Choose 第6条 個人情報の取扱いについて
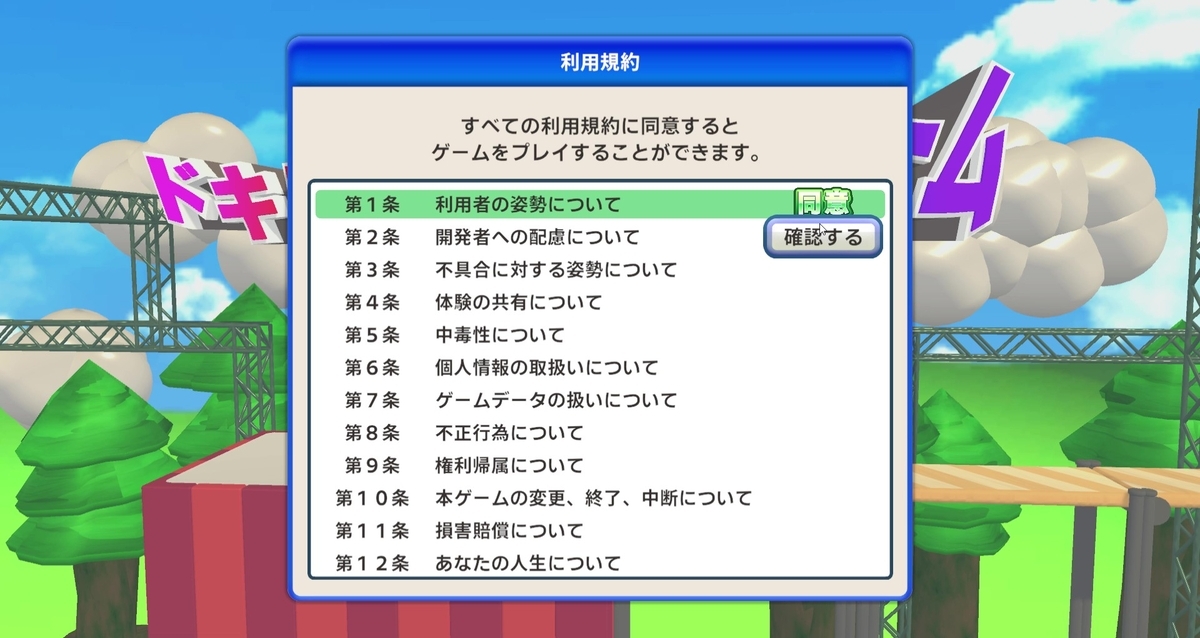 [x=600, y=368]
